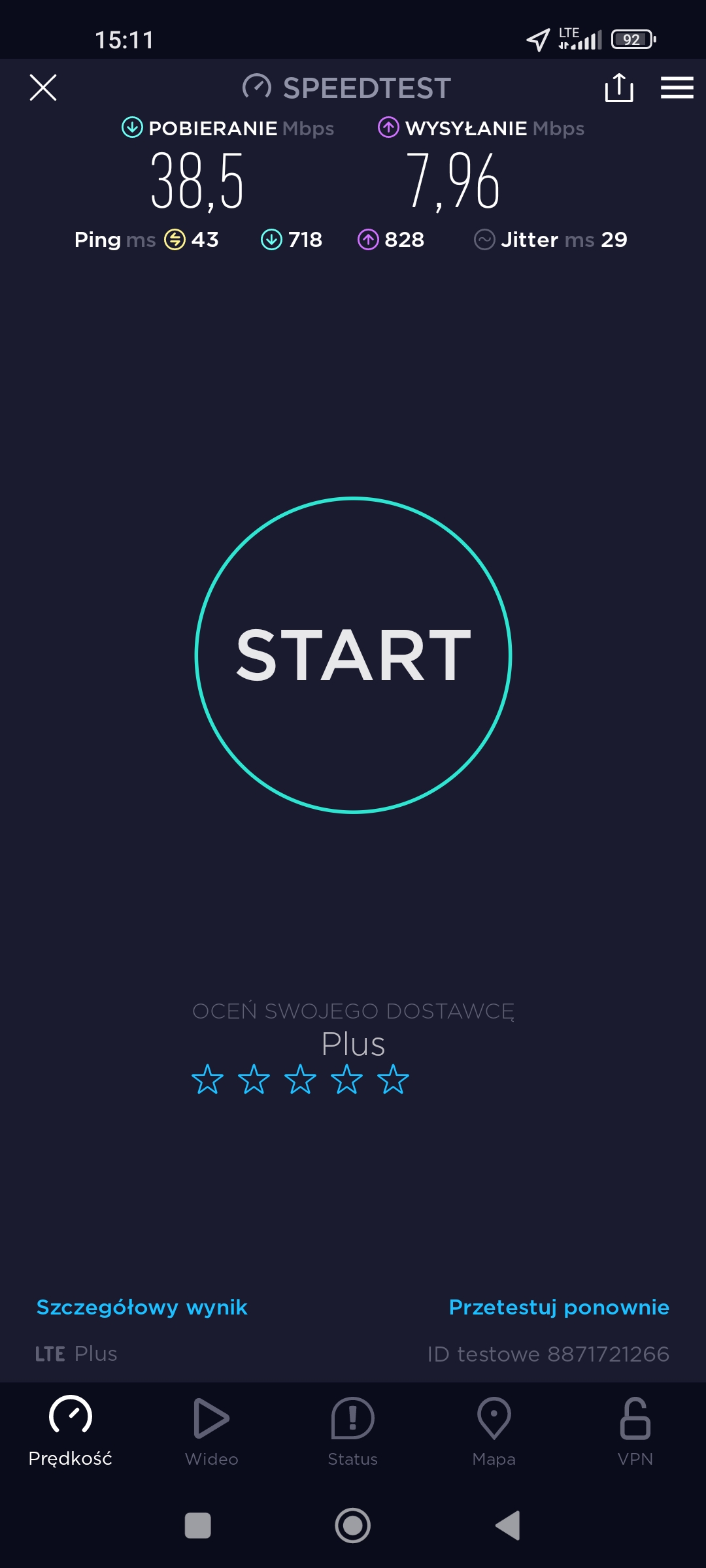Switch to the Wideo tab
Screen dimensions: 706x1568
point(211,1431)
